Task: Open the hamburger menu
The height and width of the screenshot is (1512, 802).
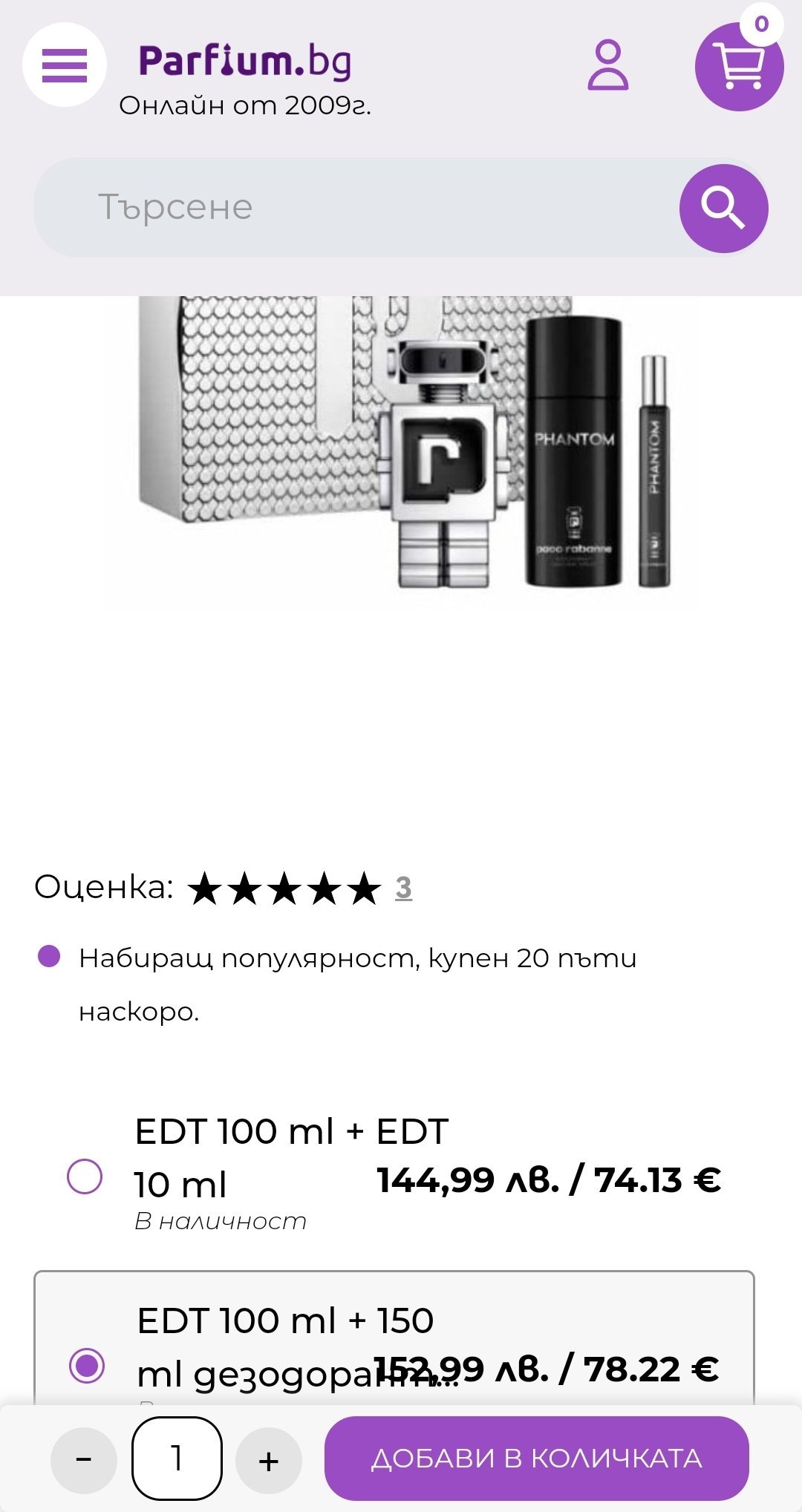Action: pos(65,65)
